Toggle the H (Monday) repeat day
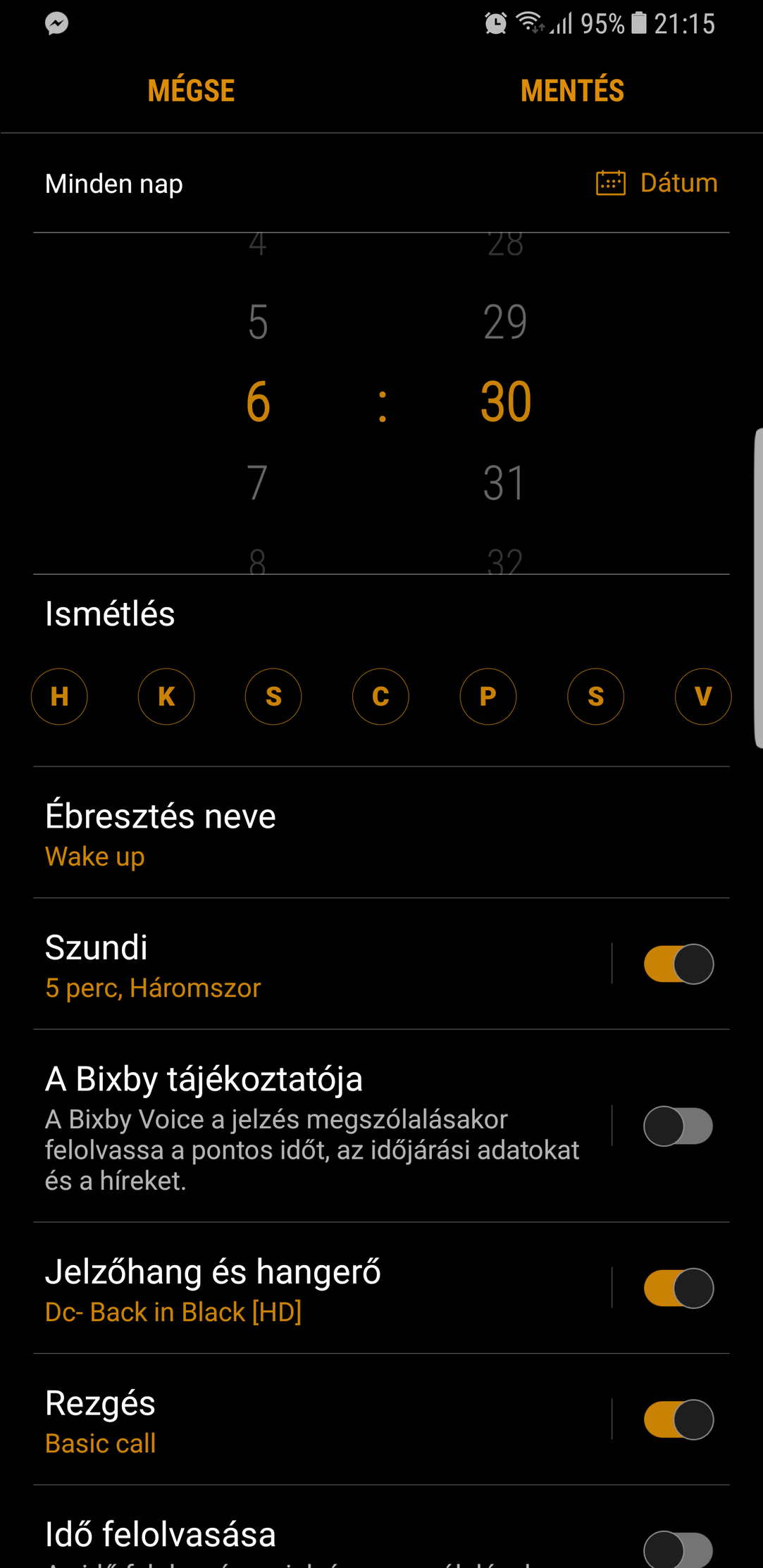The width and height of the screenshot is (763, 1568). tap(59, 697)
